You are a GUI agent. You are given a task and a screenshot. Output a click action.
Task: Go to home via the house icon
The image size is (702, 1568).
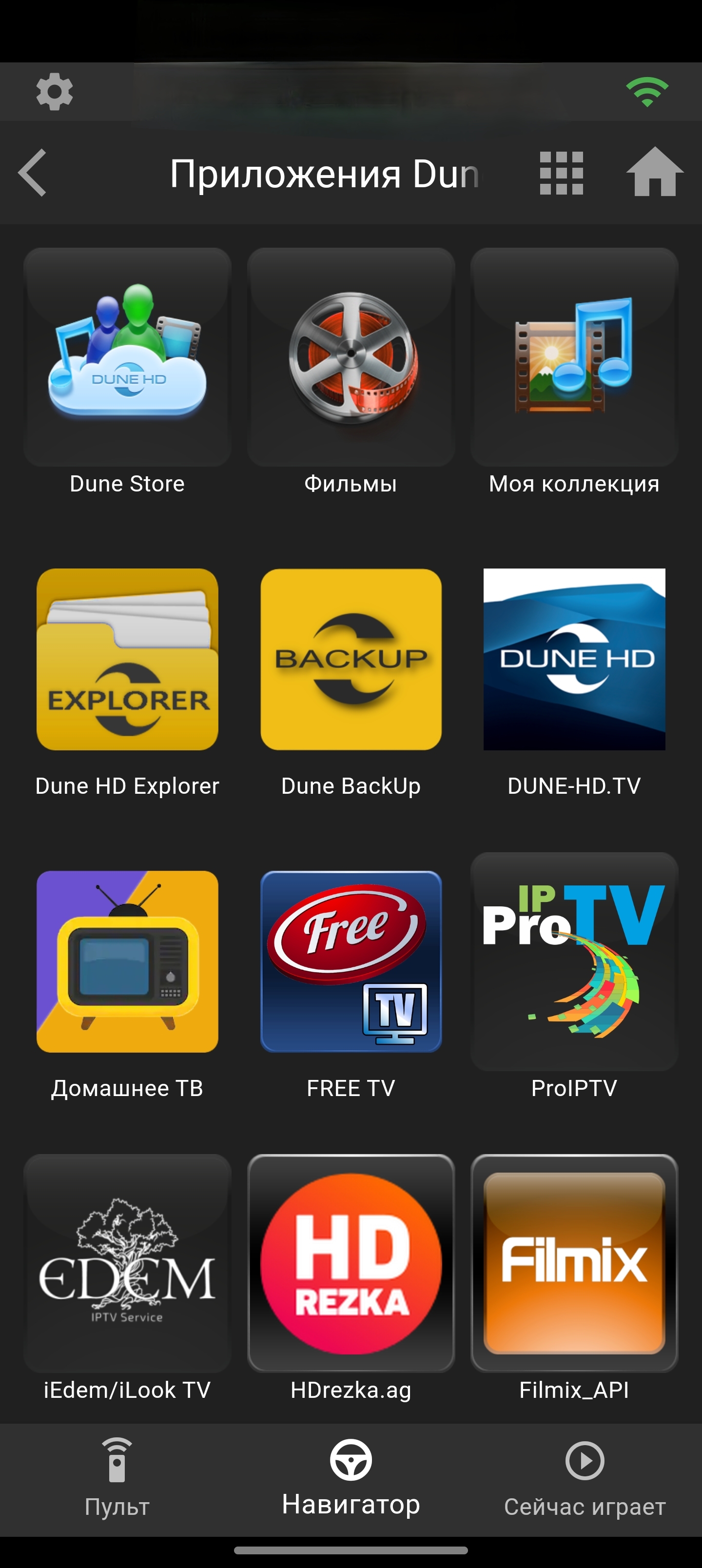[x=655, y=173]
